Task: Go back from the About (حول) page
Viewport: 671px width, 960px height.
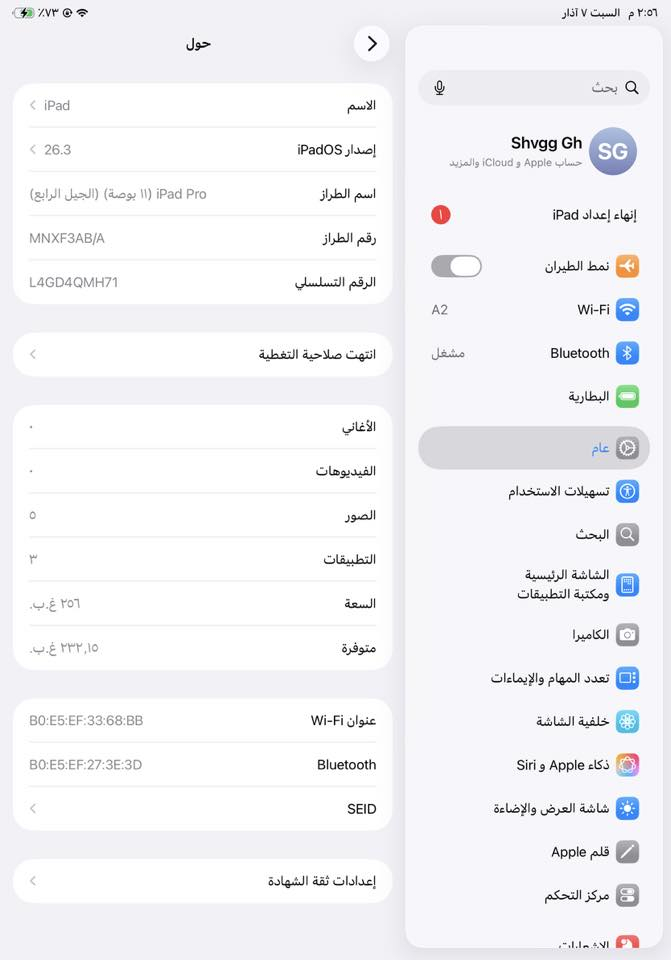Action: [372, 44]
